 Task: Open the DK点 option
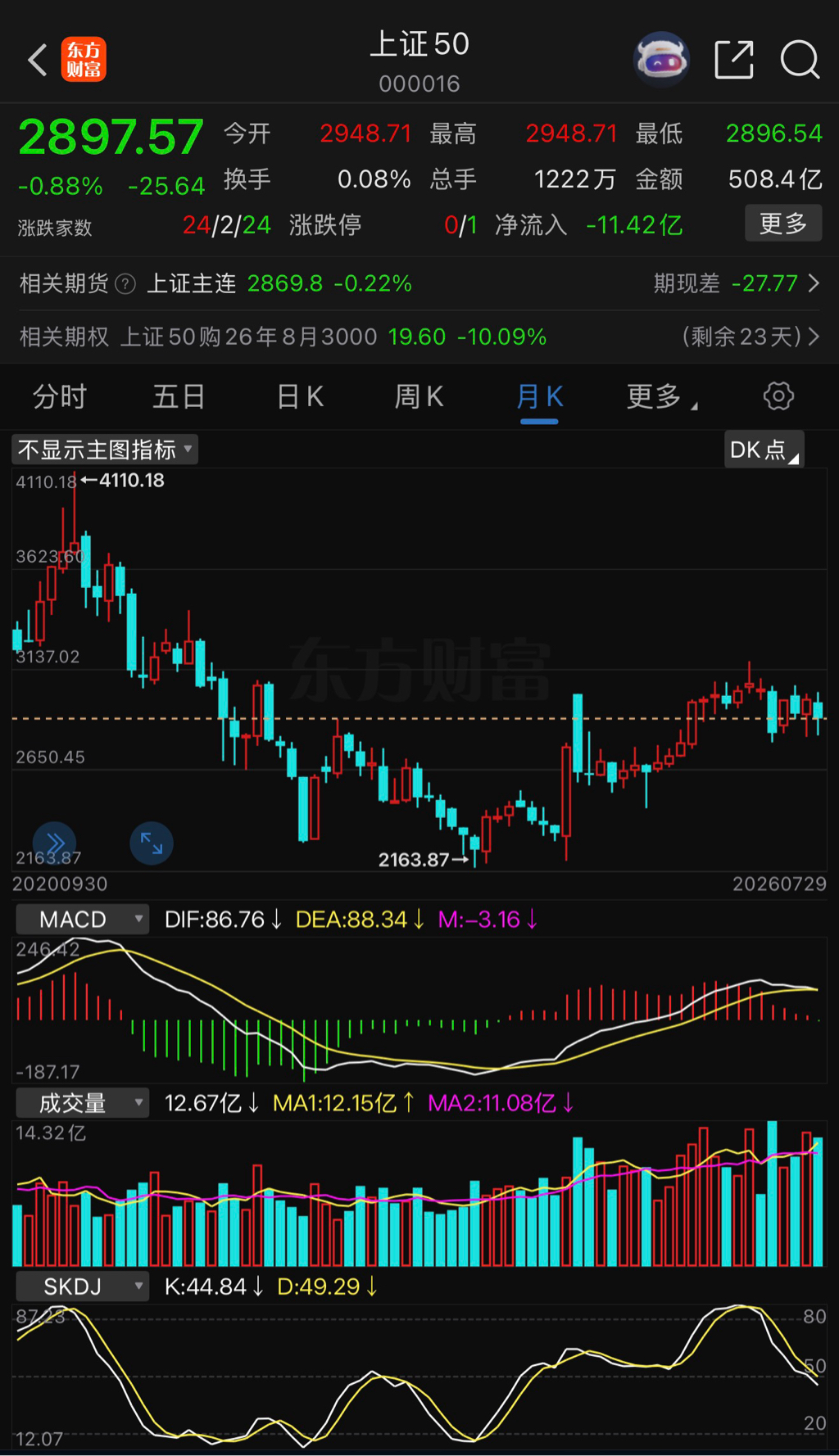[x=764, y=450]
